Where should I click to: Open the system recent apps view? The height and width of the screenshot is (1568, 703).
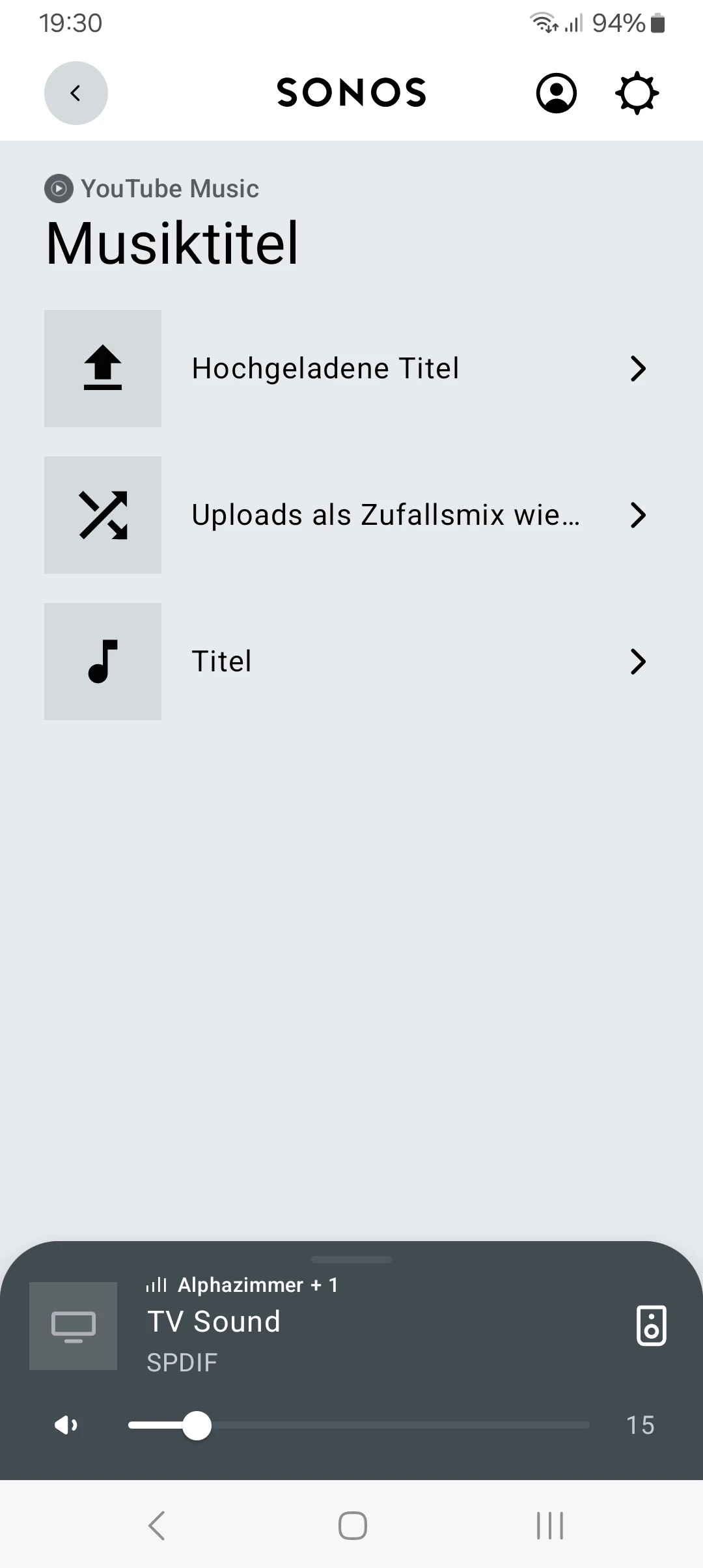[549, 1526]
